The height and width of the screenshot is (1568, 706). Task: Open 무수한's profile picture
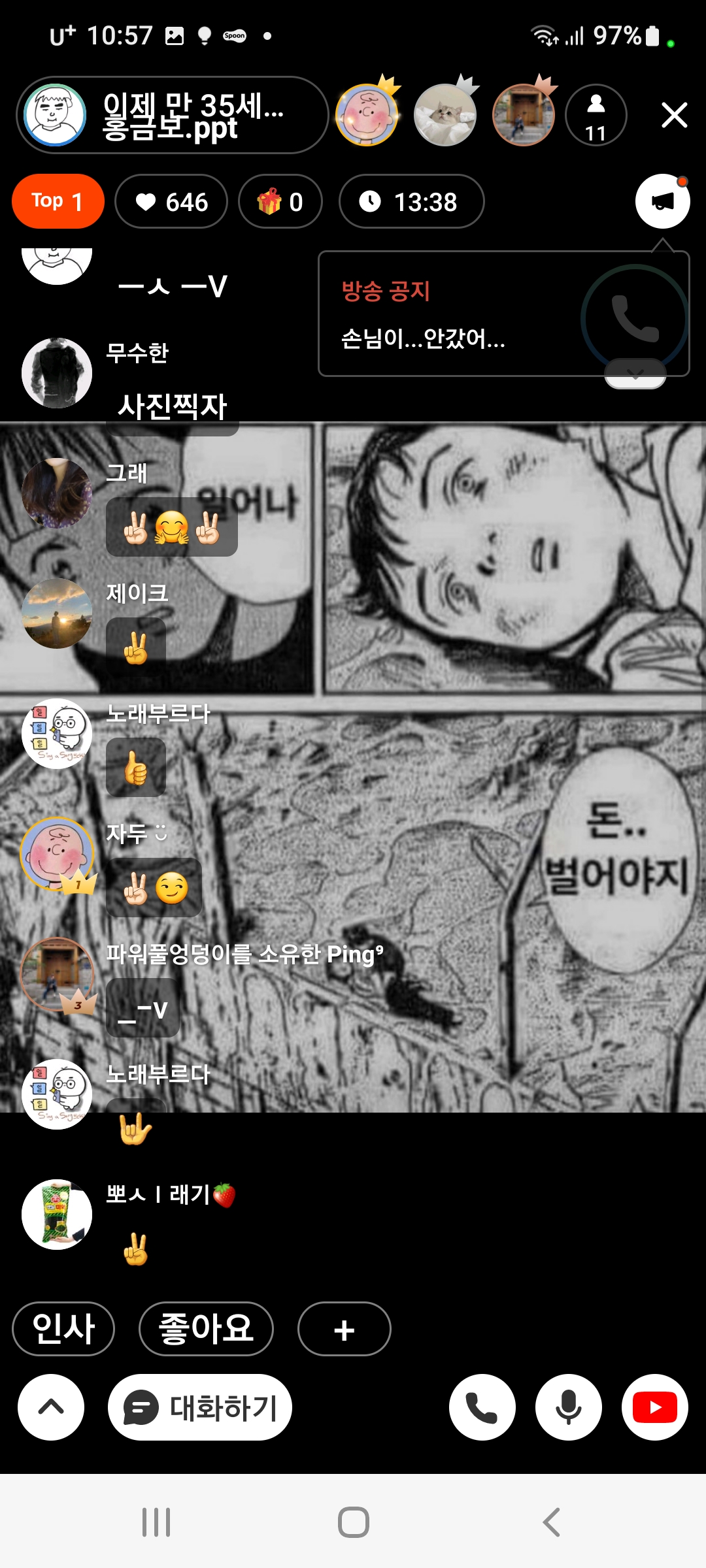coord(57,373)
